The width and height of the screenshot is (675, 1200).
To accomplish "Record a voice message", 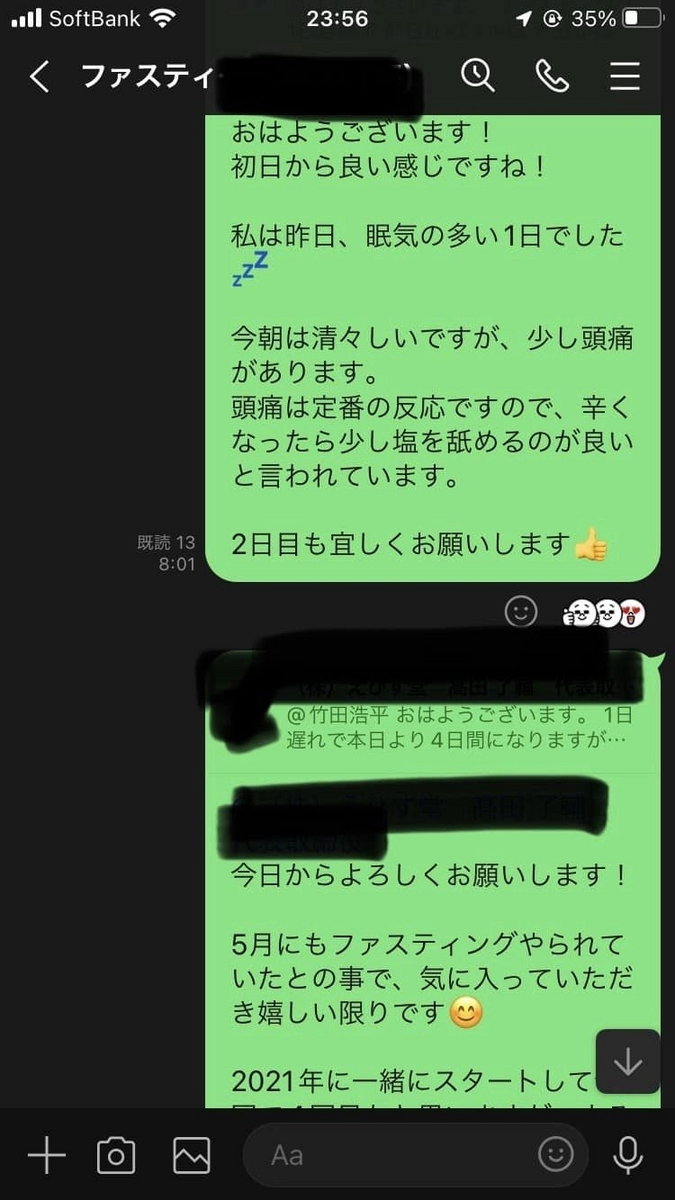I will click(628, 1156).
